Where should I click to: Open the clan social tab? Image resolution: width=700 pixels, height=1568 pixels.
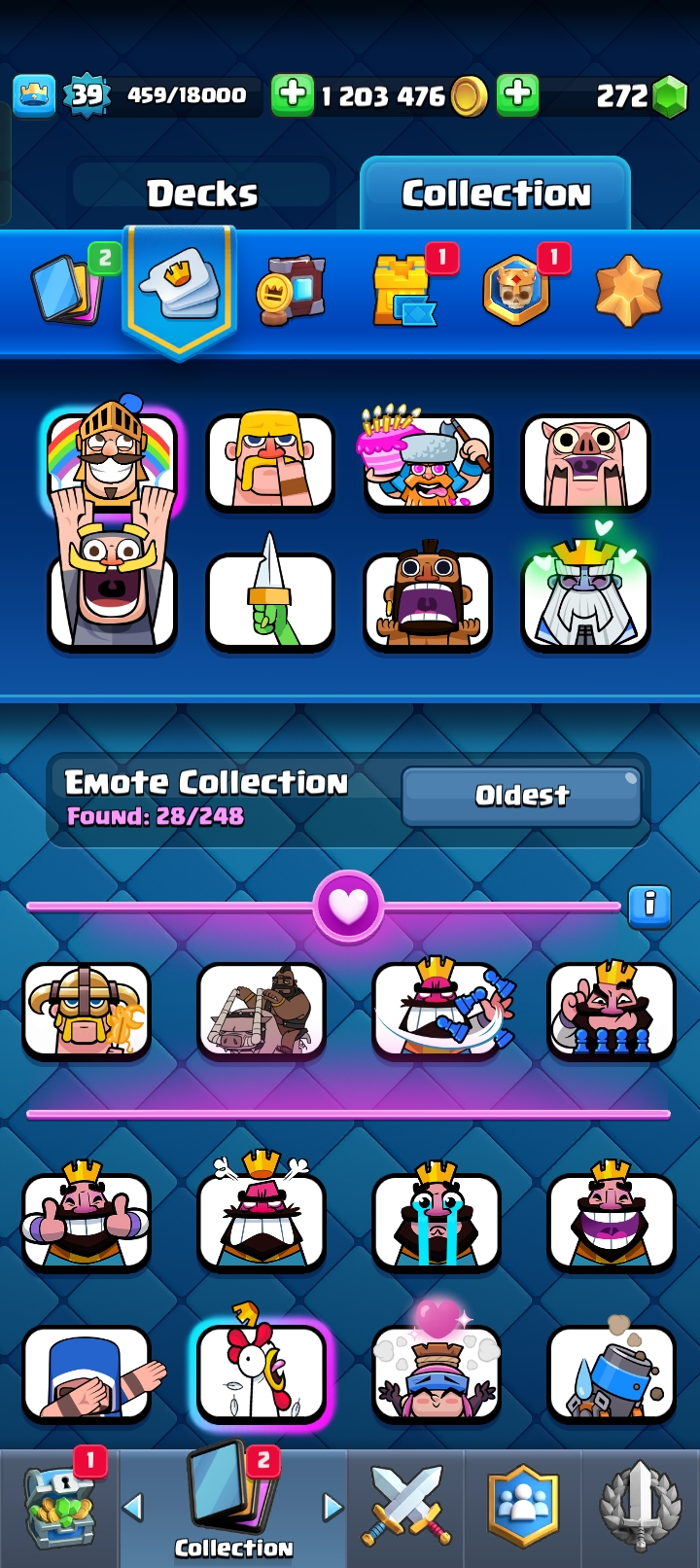click(524, 1508)
